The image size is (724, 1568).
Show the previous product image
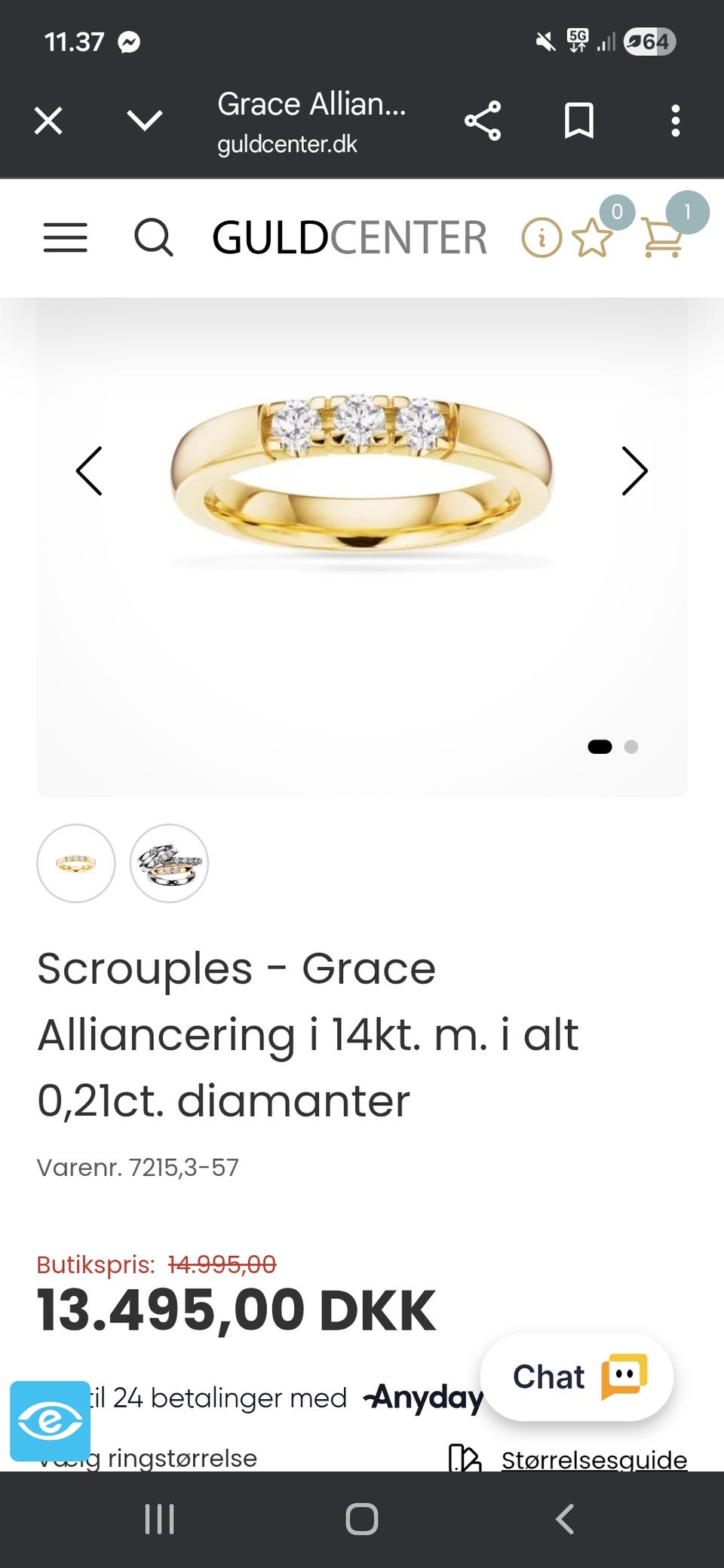pos(90,470)
